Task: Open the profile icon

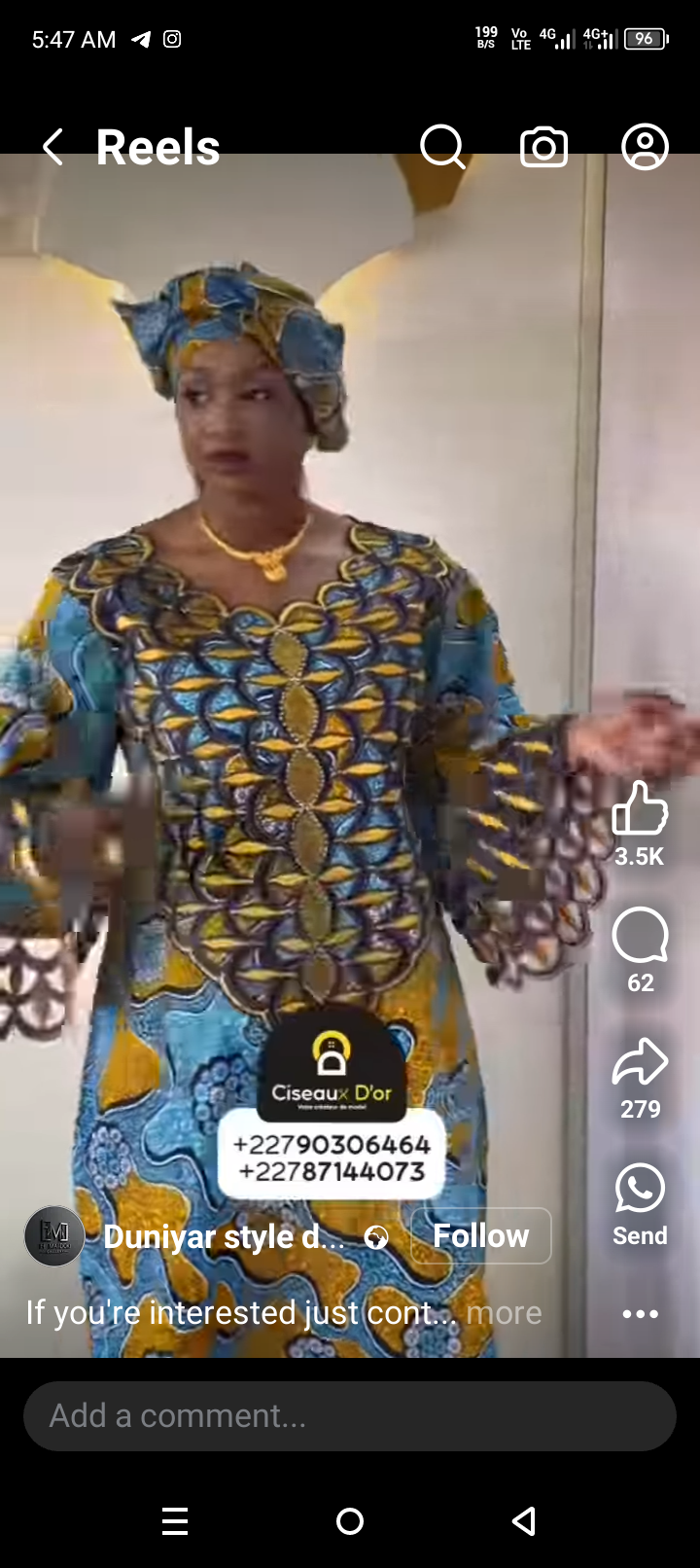Action: pyautogui.click(x=645, y=148)
